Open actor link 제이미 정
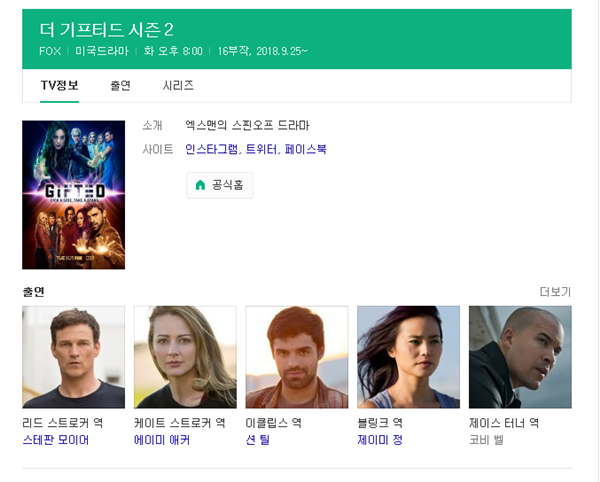This screenshot has height=482, width=600. tap(380, 440)
